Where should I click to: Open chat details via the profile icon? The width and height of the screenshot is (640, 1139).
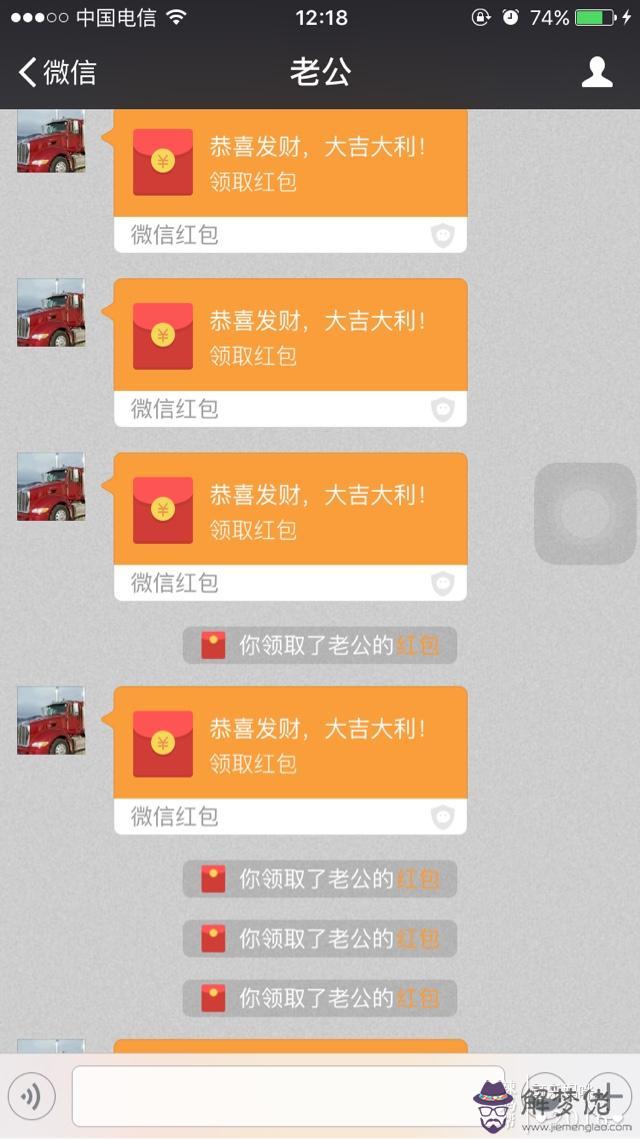pyautogui.click(x=597, y=72)
